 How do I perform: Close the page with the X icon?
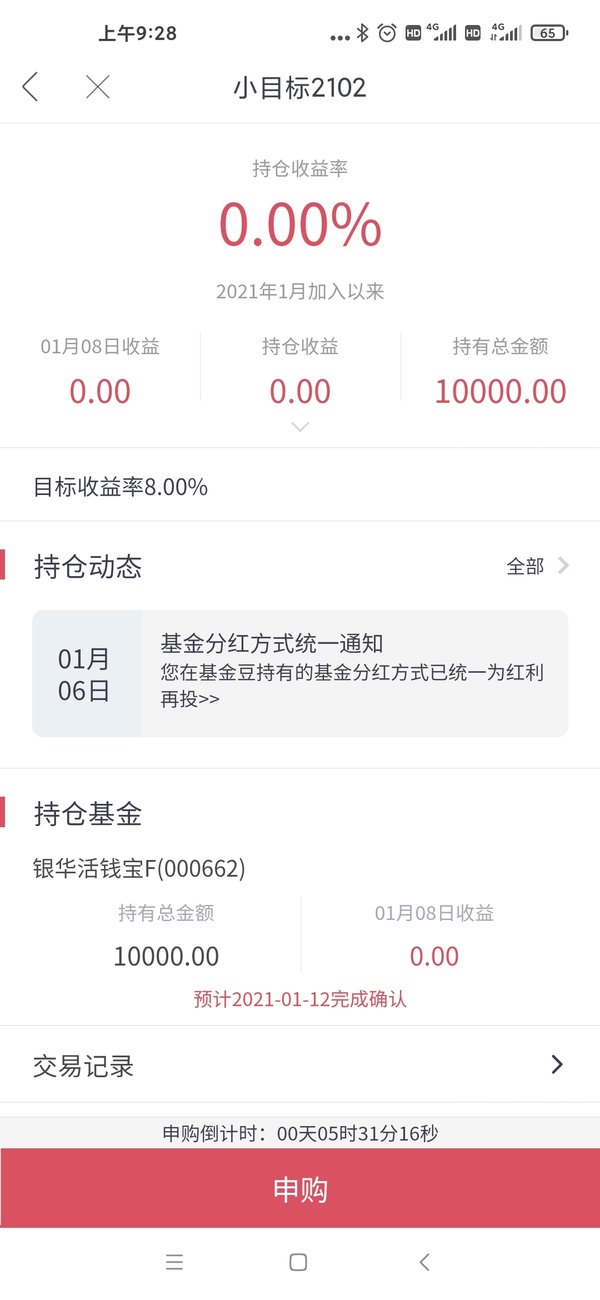97,87
